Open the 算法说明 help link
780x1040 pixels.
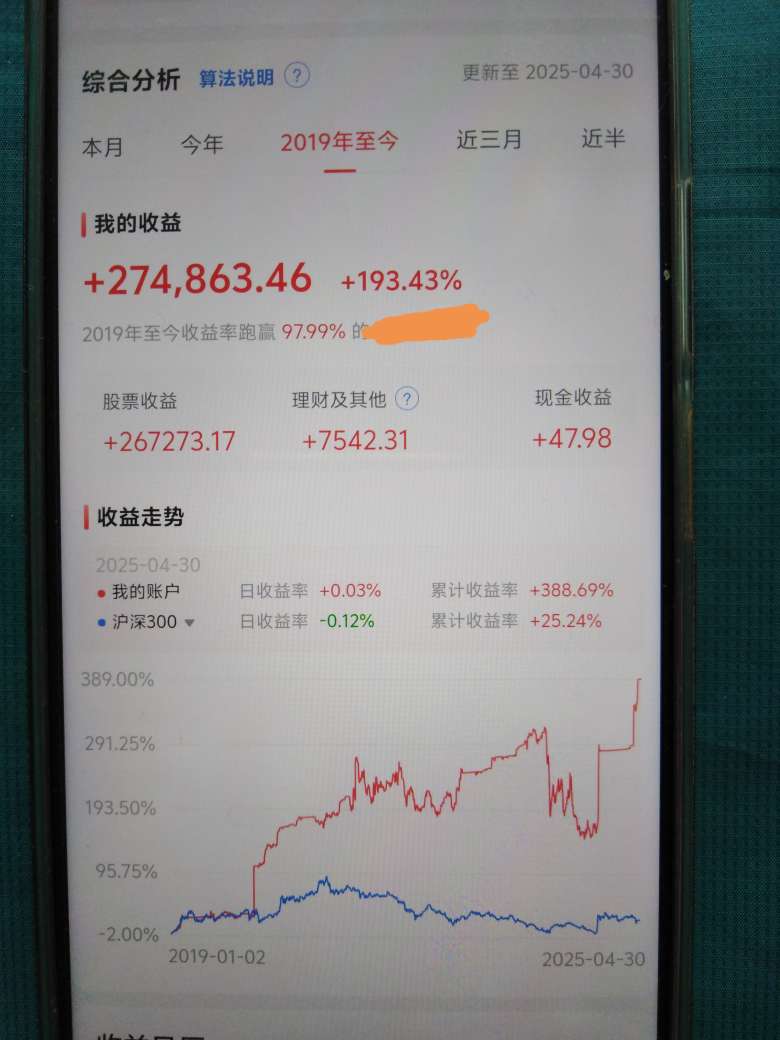coord(236,78)
